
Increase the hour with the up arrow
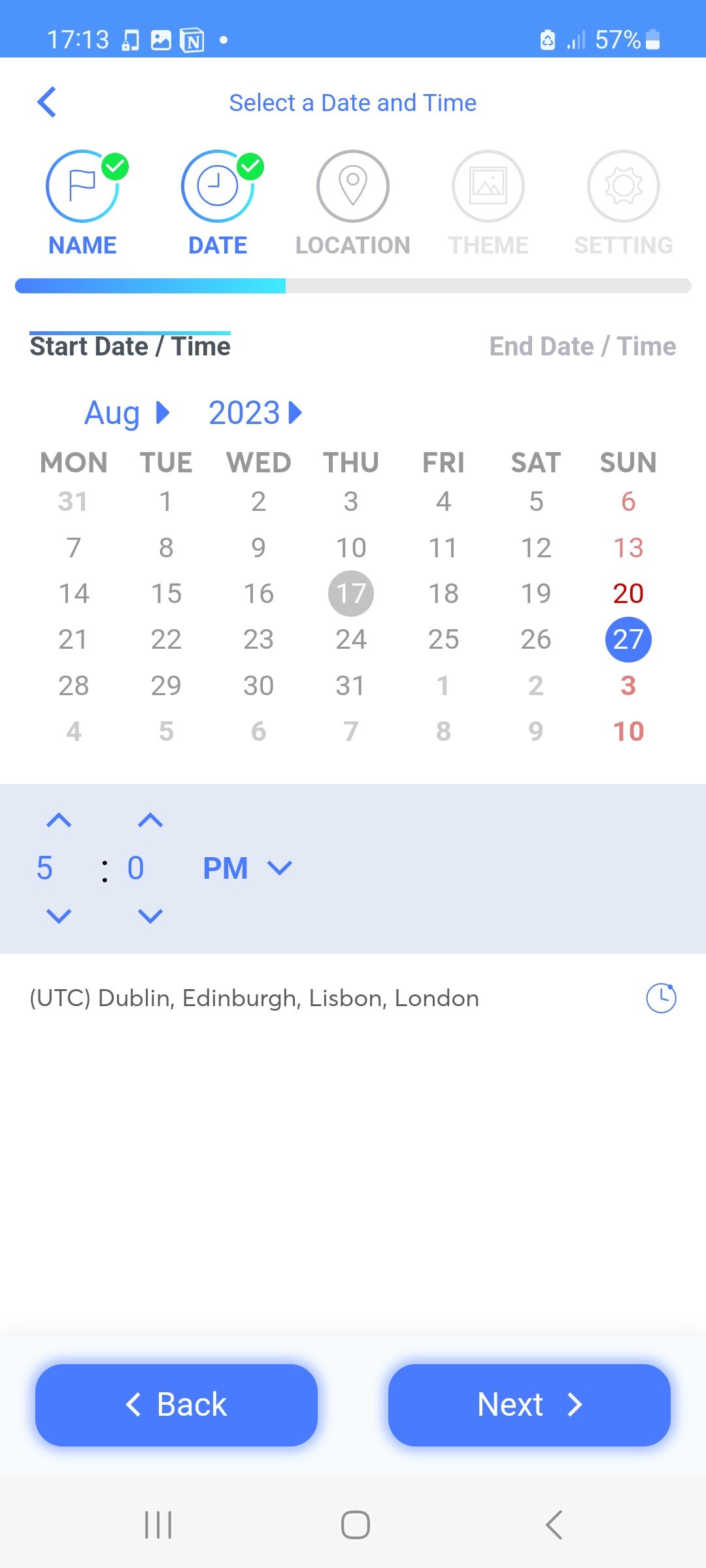[x=58, y=819]
